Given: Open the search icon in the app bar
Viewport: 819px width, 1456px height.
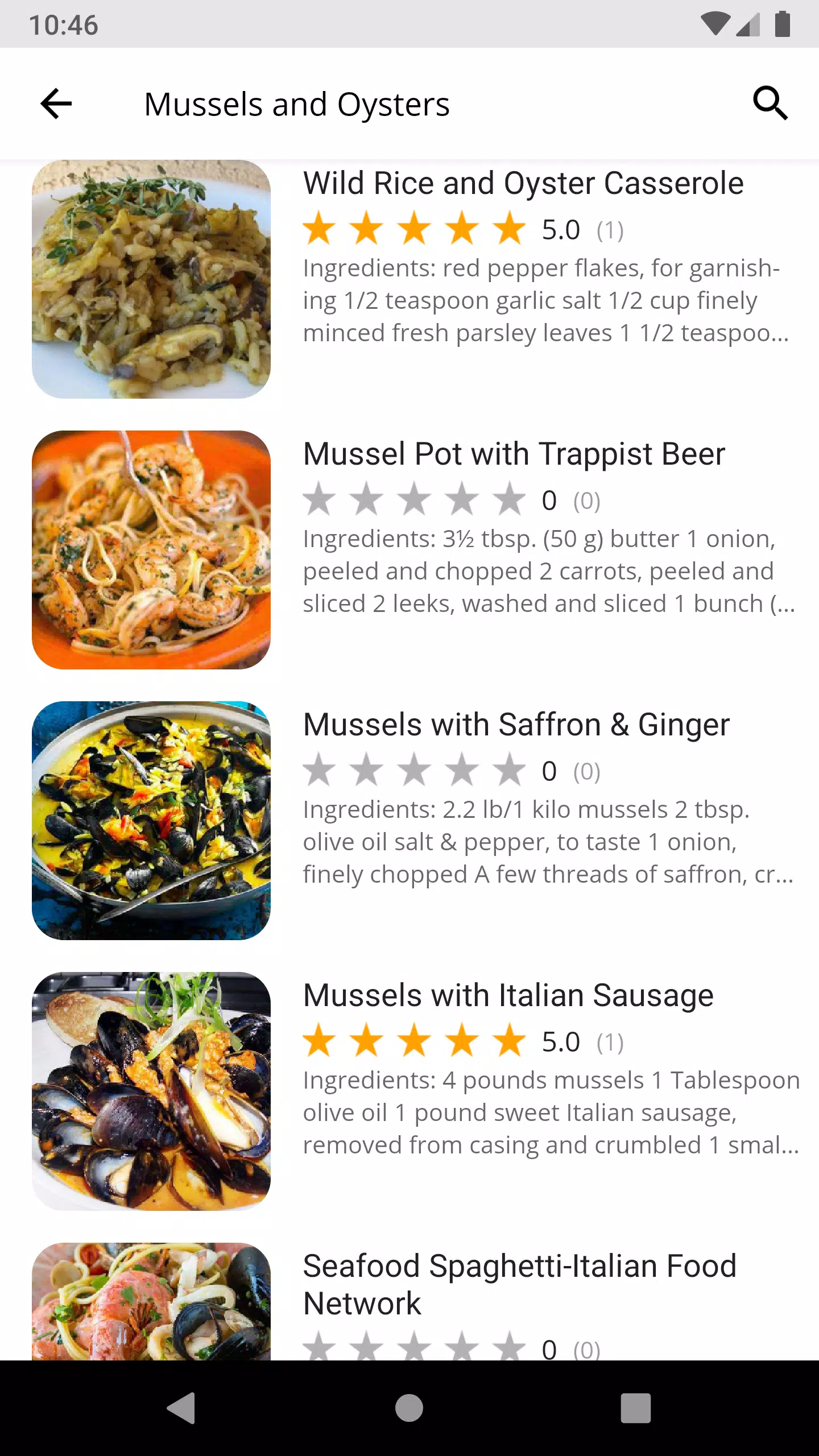Looking at the screenshot, I should [770, 104].
